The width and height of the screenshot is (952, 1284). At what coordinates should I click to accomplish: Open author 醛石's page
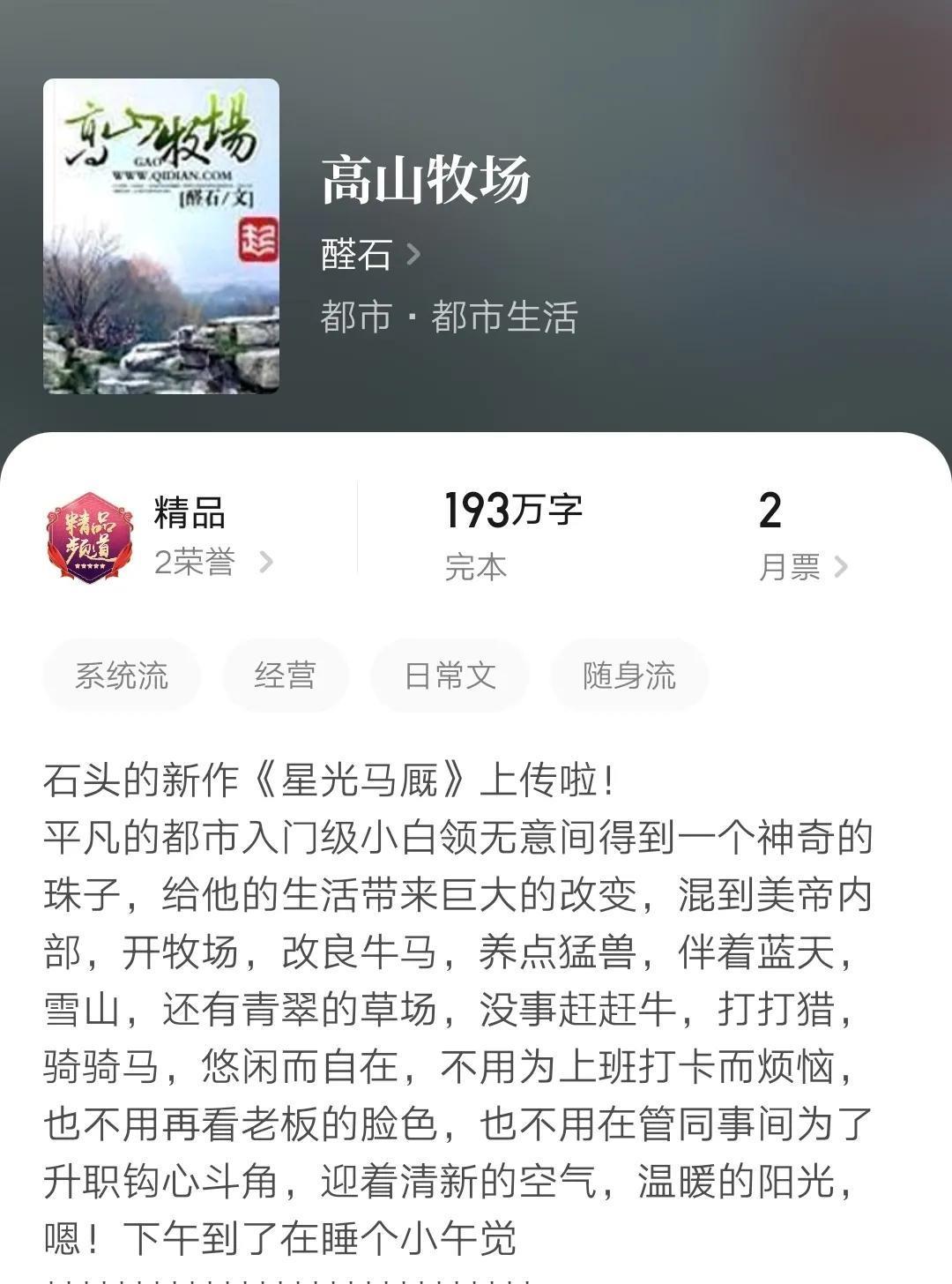(x=370, y=256)
